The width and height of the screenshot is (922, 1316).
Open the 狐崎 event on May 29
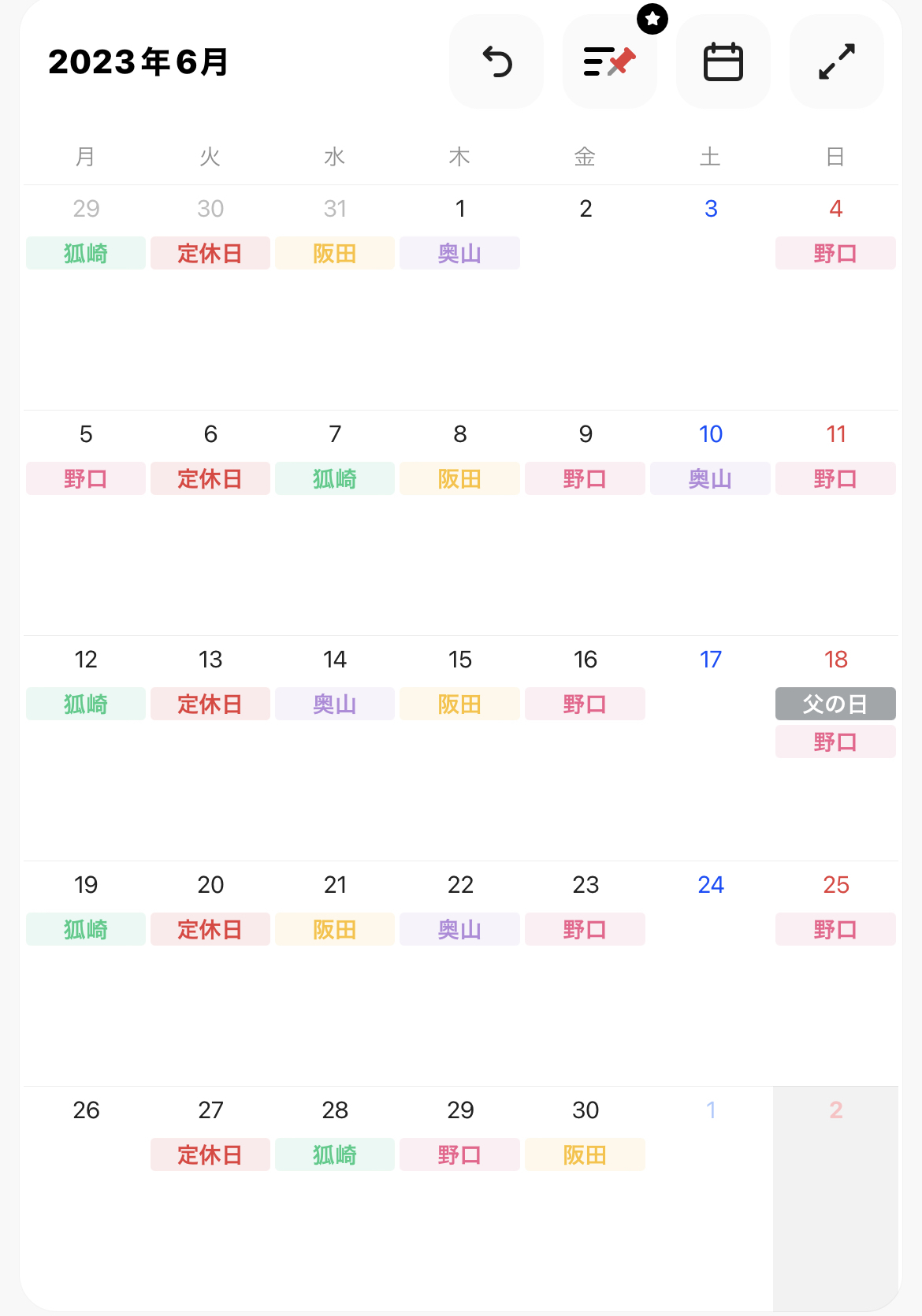(86, 254)
